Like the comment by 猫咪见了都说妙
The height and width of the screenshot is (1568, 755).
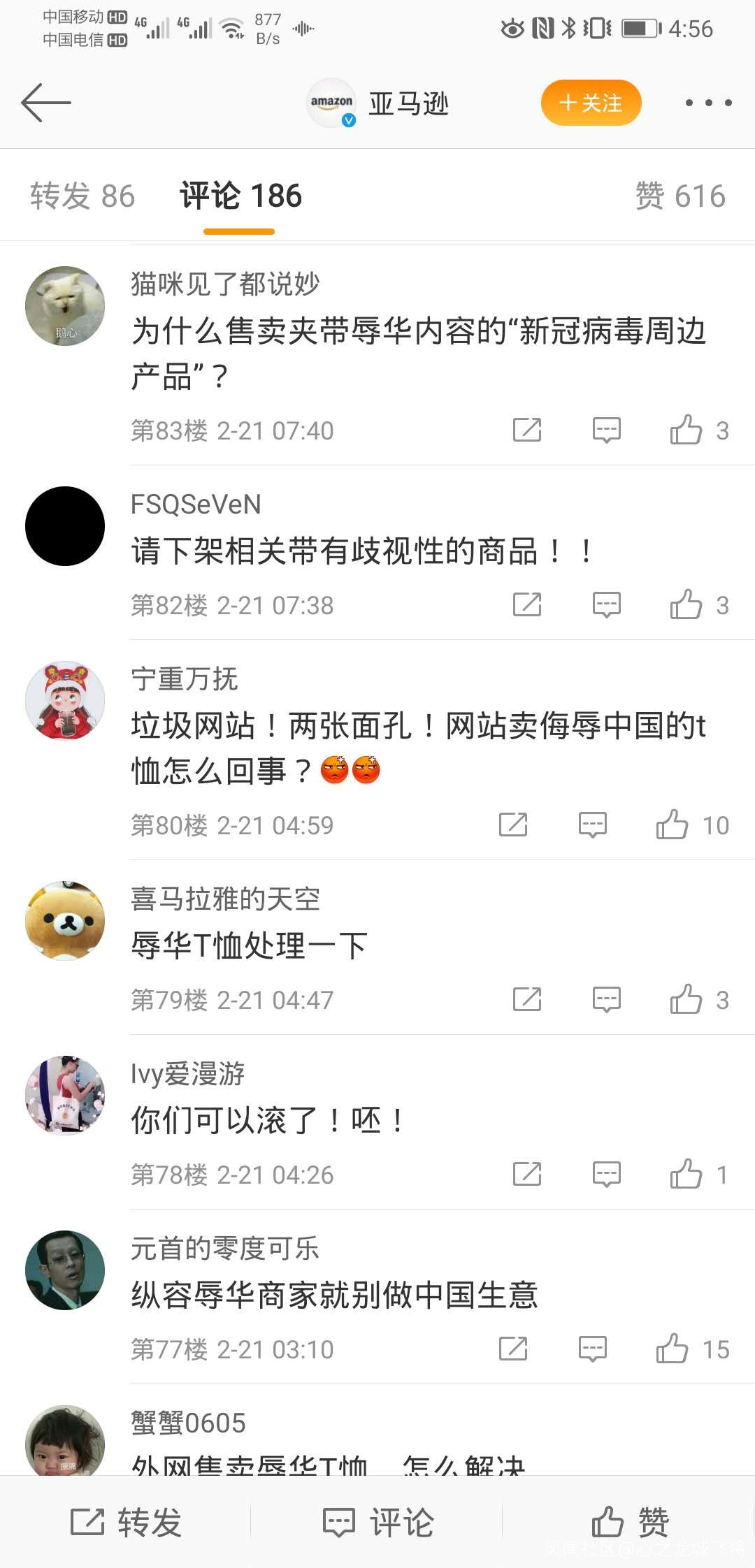(x=699, y=430)
